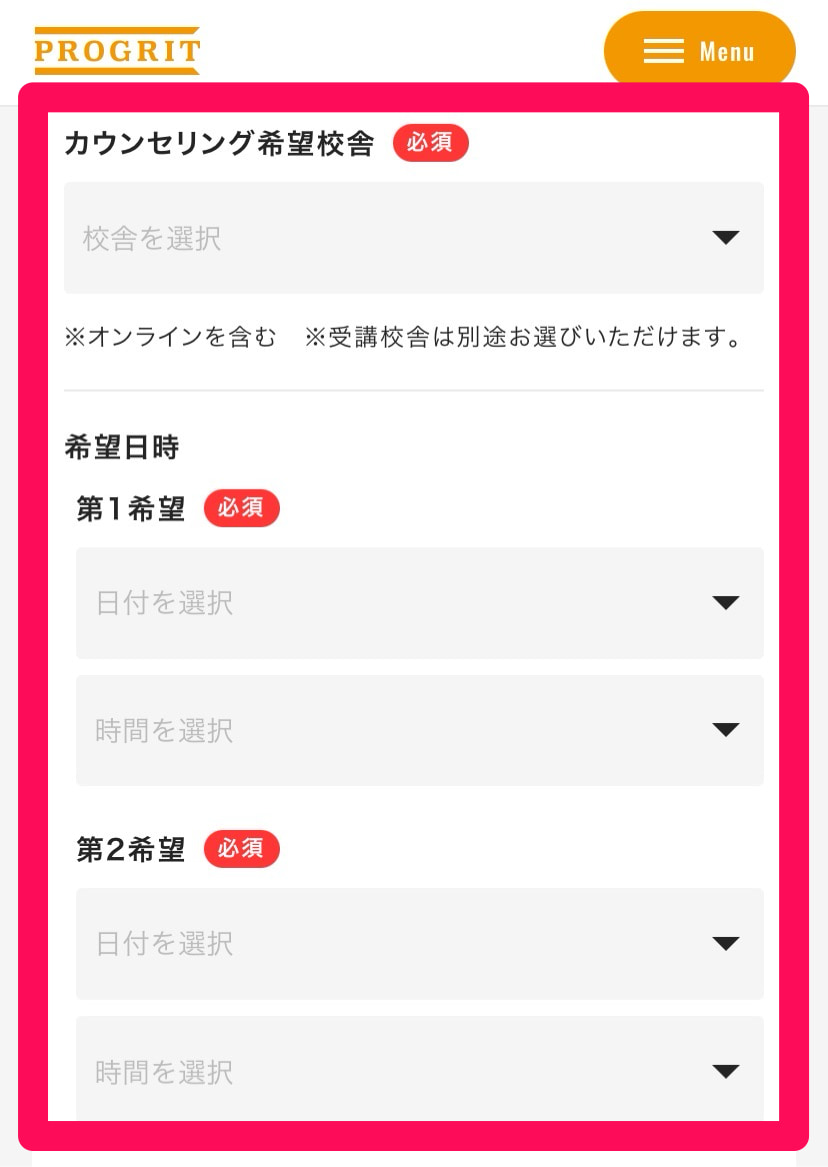Viewport: 828px width, 1167px height.
Task: Click the 希望日時 section heading
Action: pos(121,447)
